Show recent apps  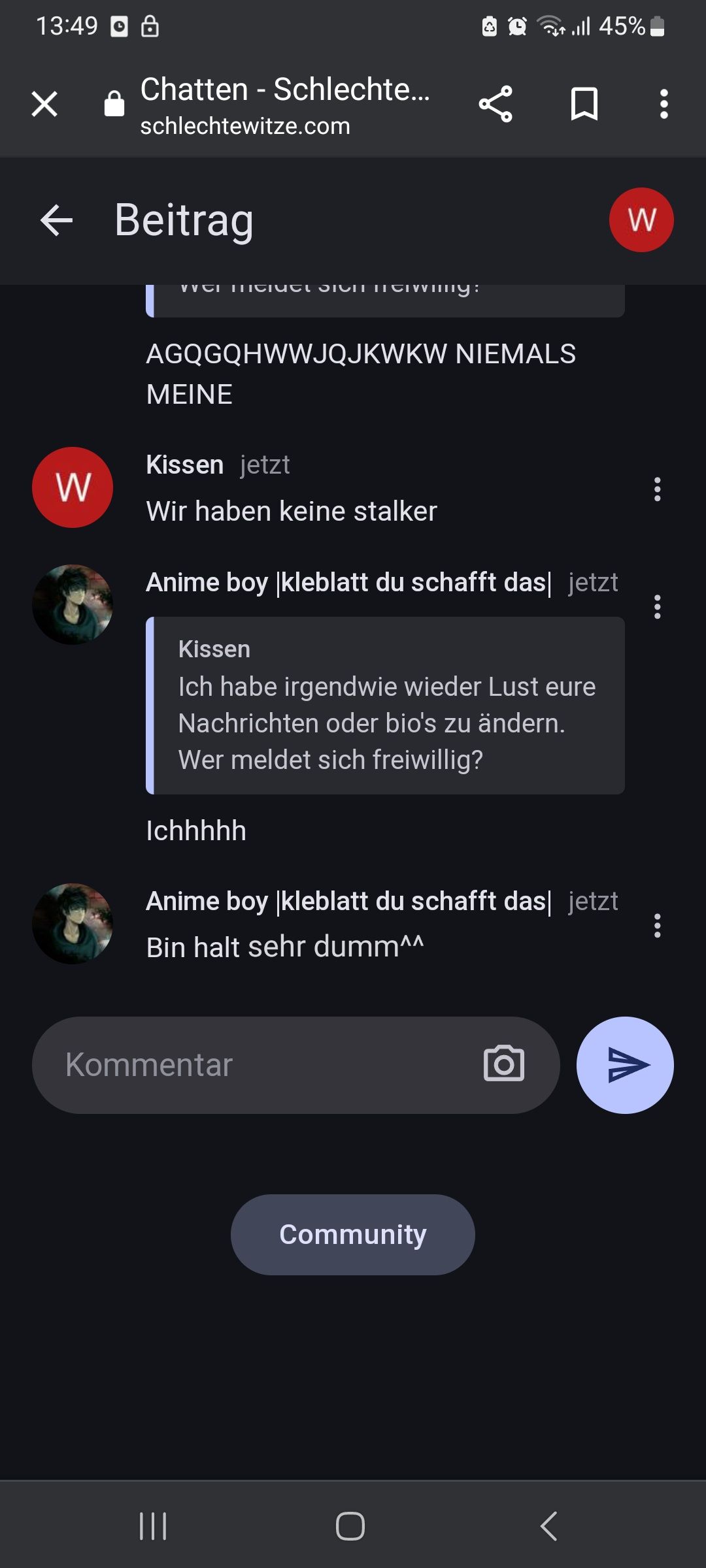[x=153, y=1526]
